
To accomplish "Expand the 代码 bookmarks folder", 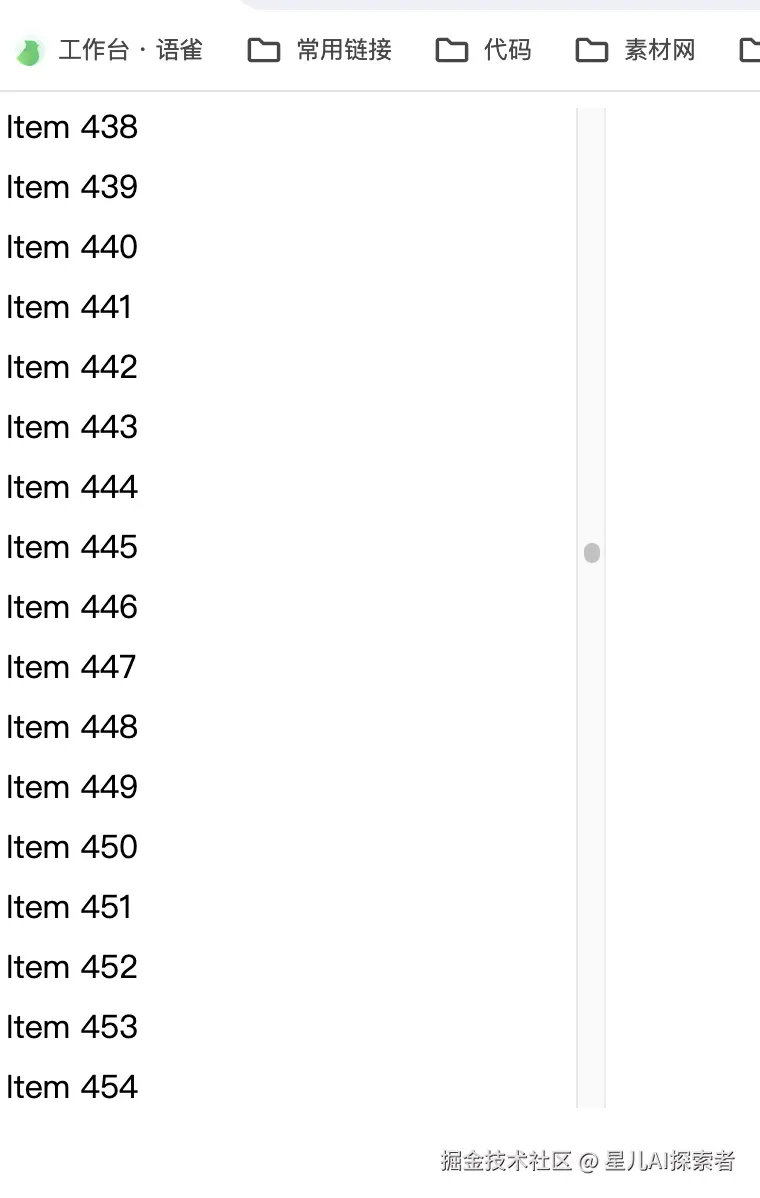I will coord(484,50).
